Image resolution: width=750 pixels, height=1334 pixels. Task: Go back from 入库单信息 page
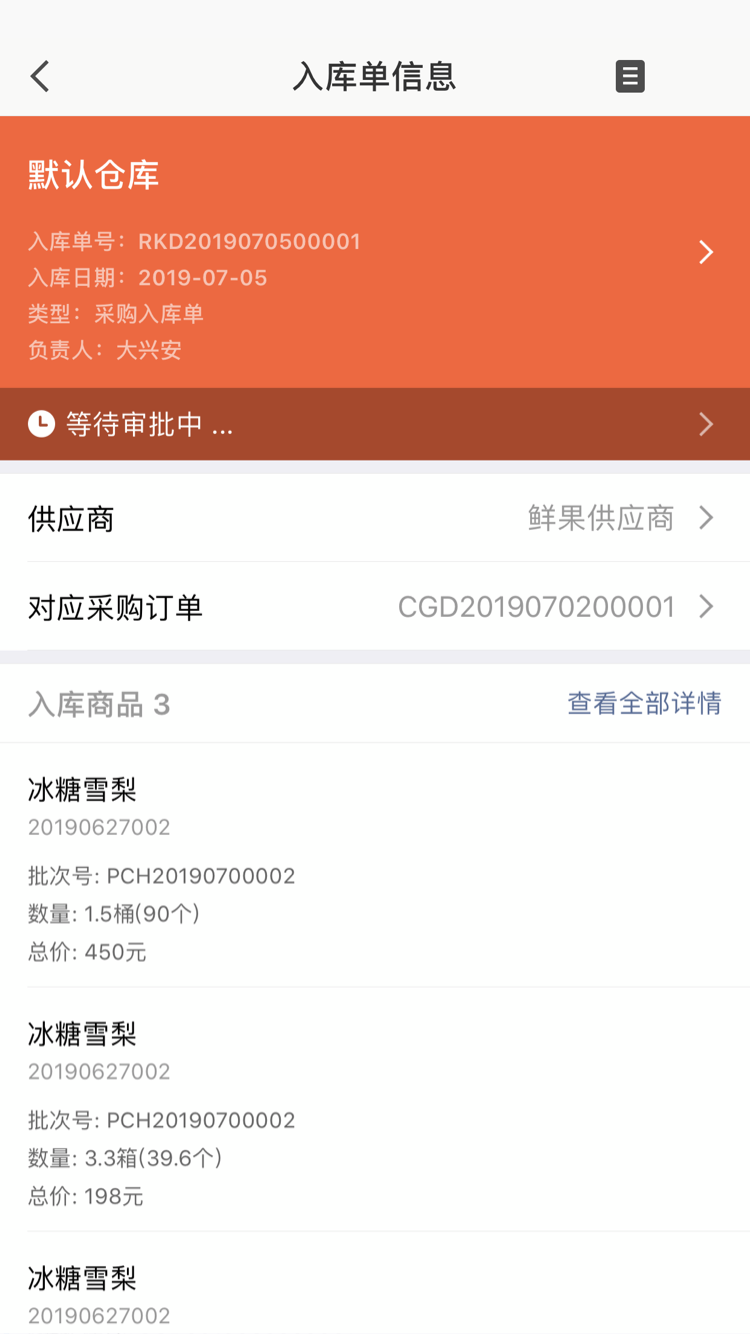[x=40, y=76]
